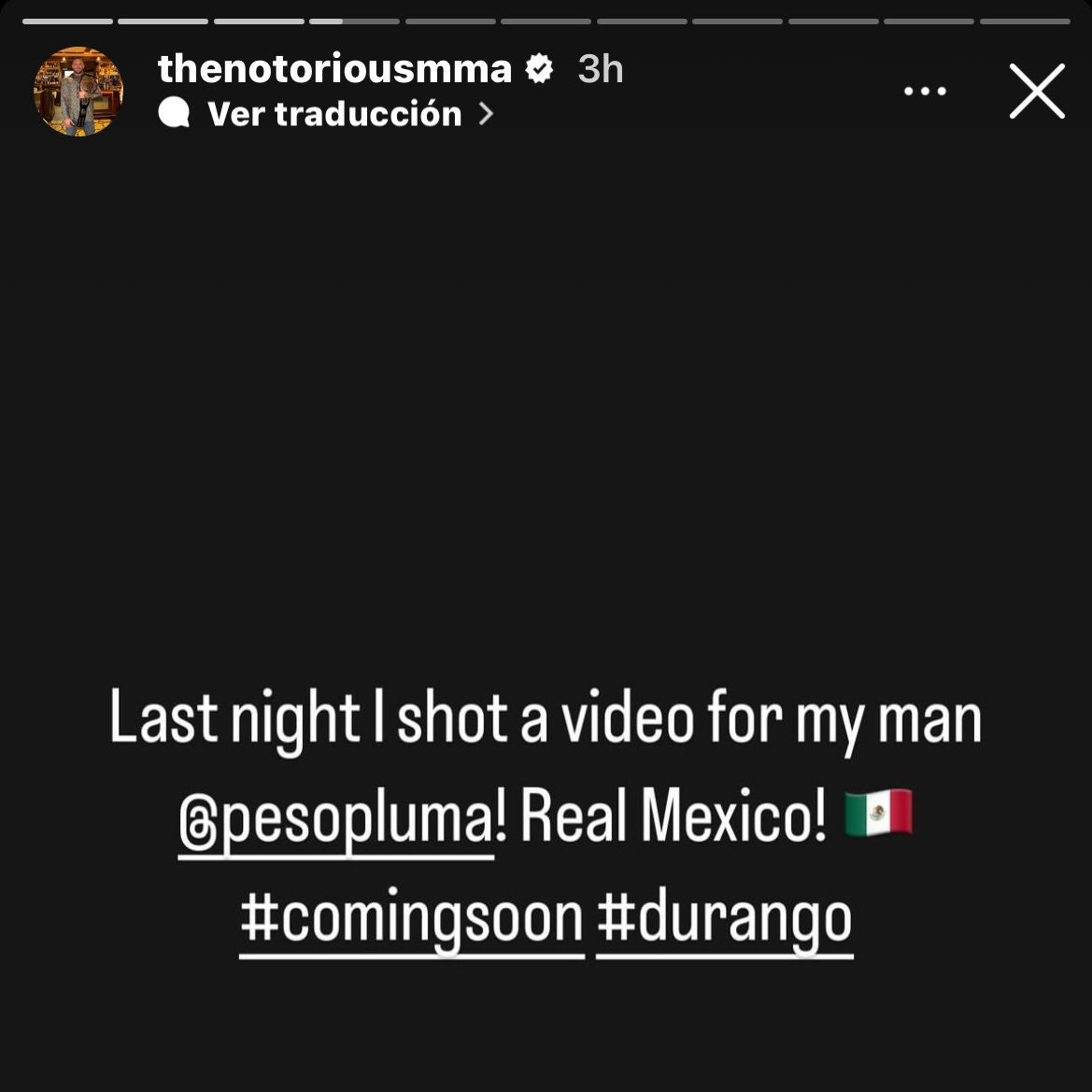This screenshot has height=1092, width=1092.
Task: Open thenotoriousmma profile picture
Action: coord(78,92)
